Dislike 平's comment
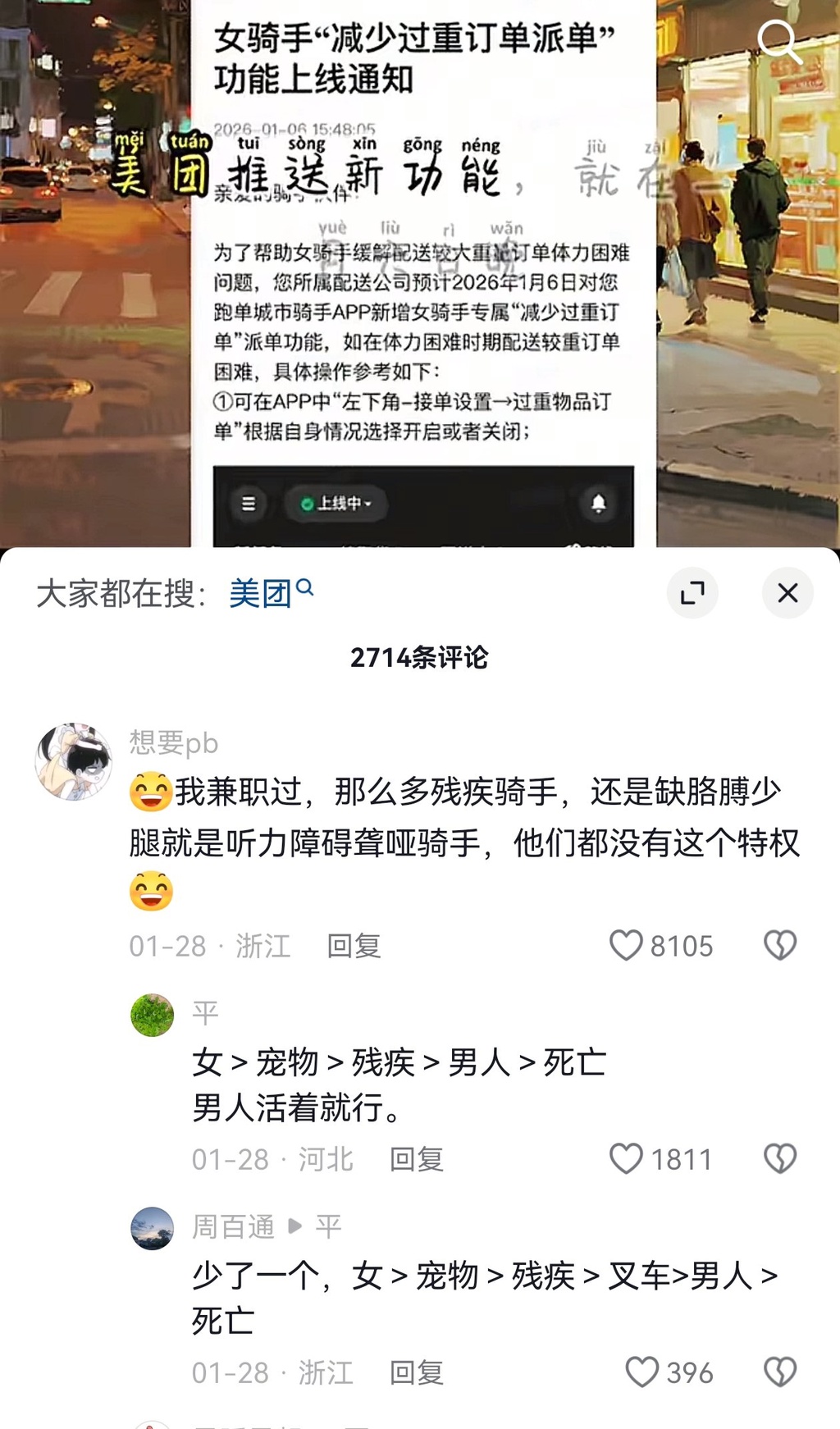This screenshot has width=840, height=1429. [x=779, y=1158]
